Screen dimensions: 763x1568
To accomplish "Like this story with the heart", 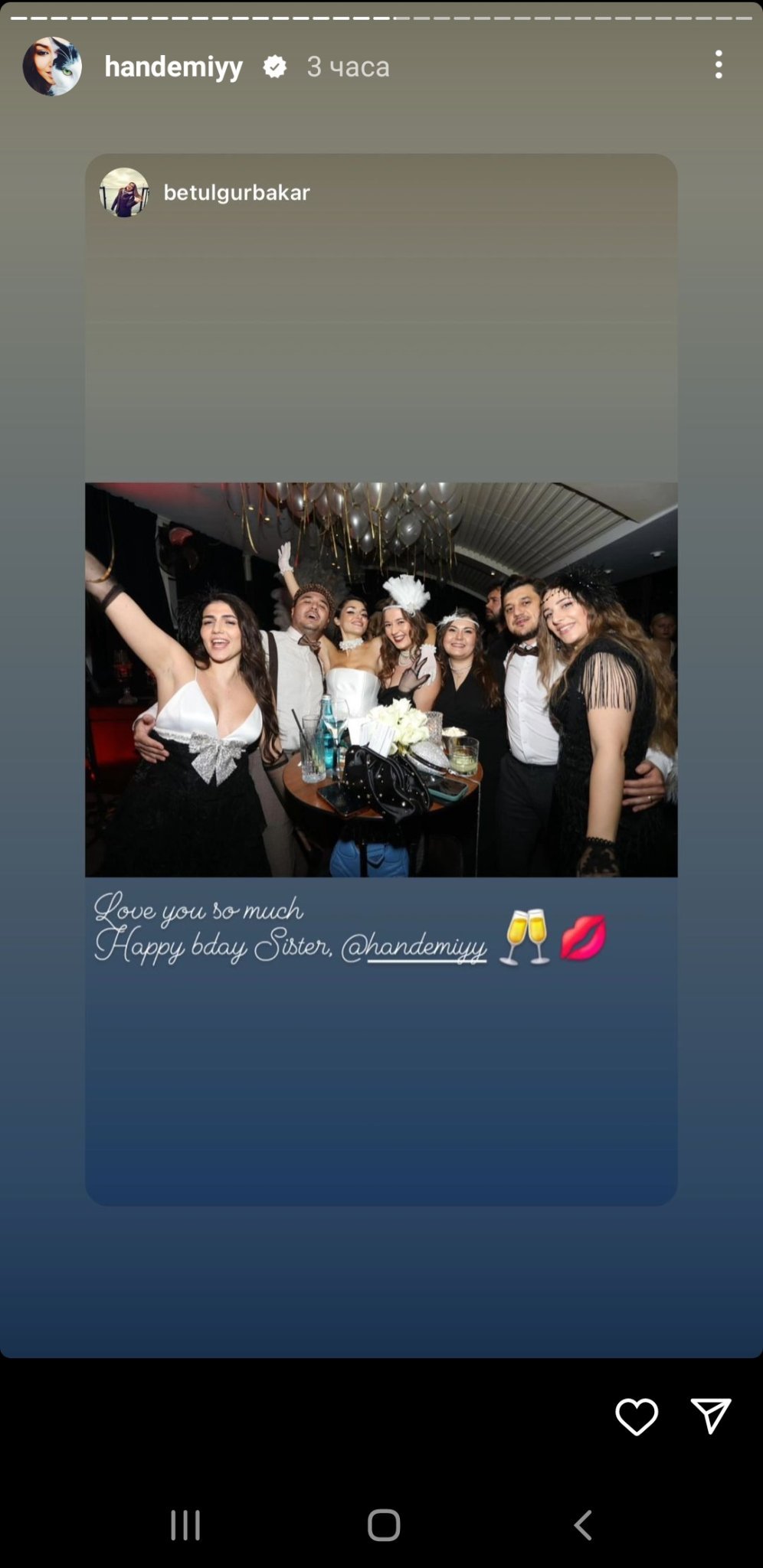I will tap(636, 1416).
